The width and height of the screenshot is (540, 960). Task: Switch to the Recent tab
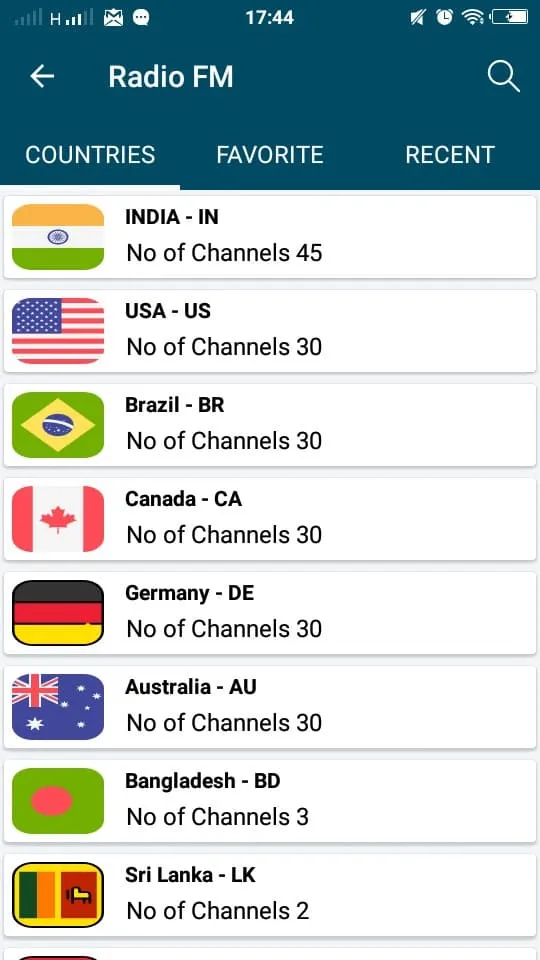pos(450,155)
